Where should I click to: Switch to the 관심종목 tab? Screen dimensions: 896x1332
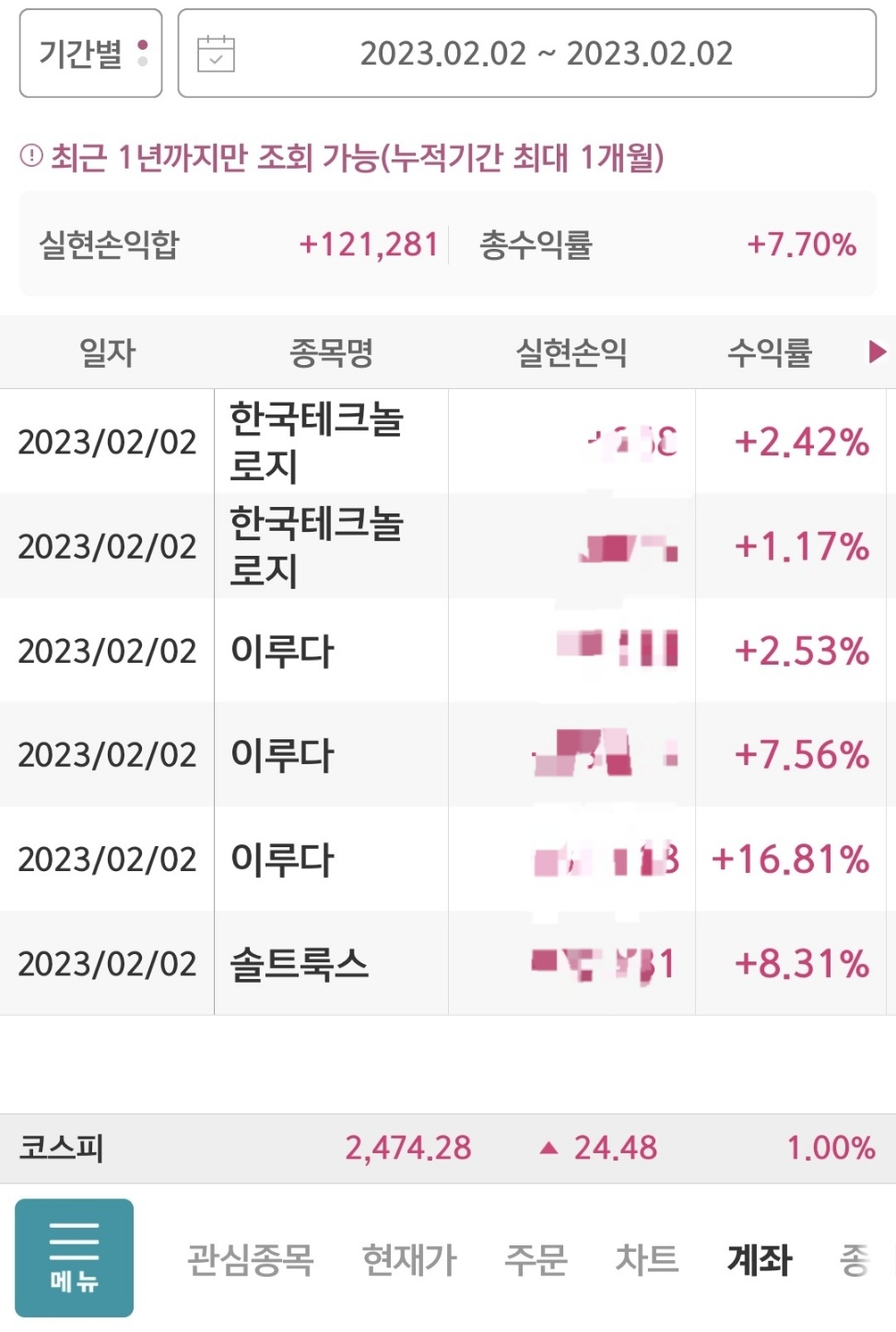tap(250, 1259)
